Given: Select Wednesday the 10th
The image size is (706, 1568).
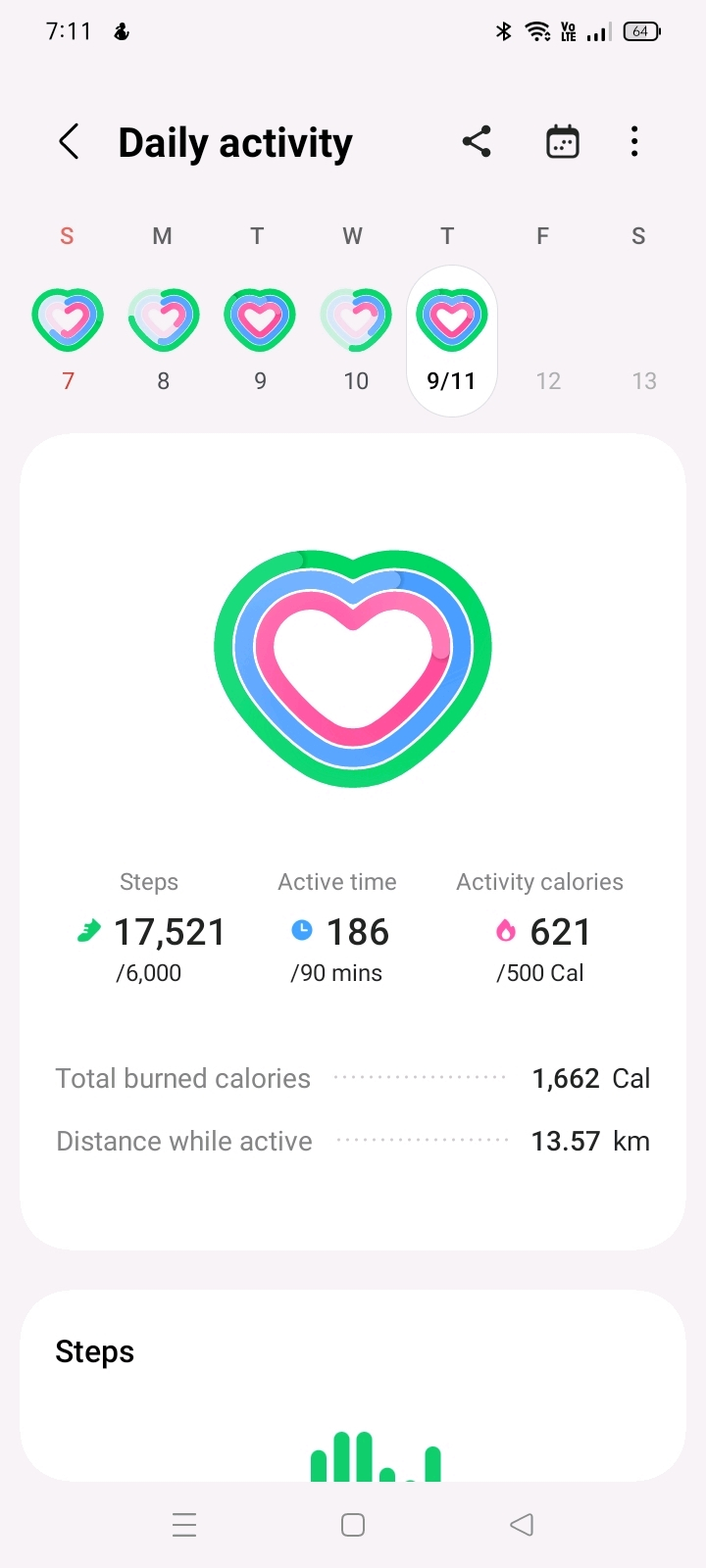Looking at the screenshot, I should 356,338.
